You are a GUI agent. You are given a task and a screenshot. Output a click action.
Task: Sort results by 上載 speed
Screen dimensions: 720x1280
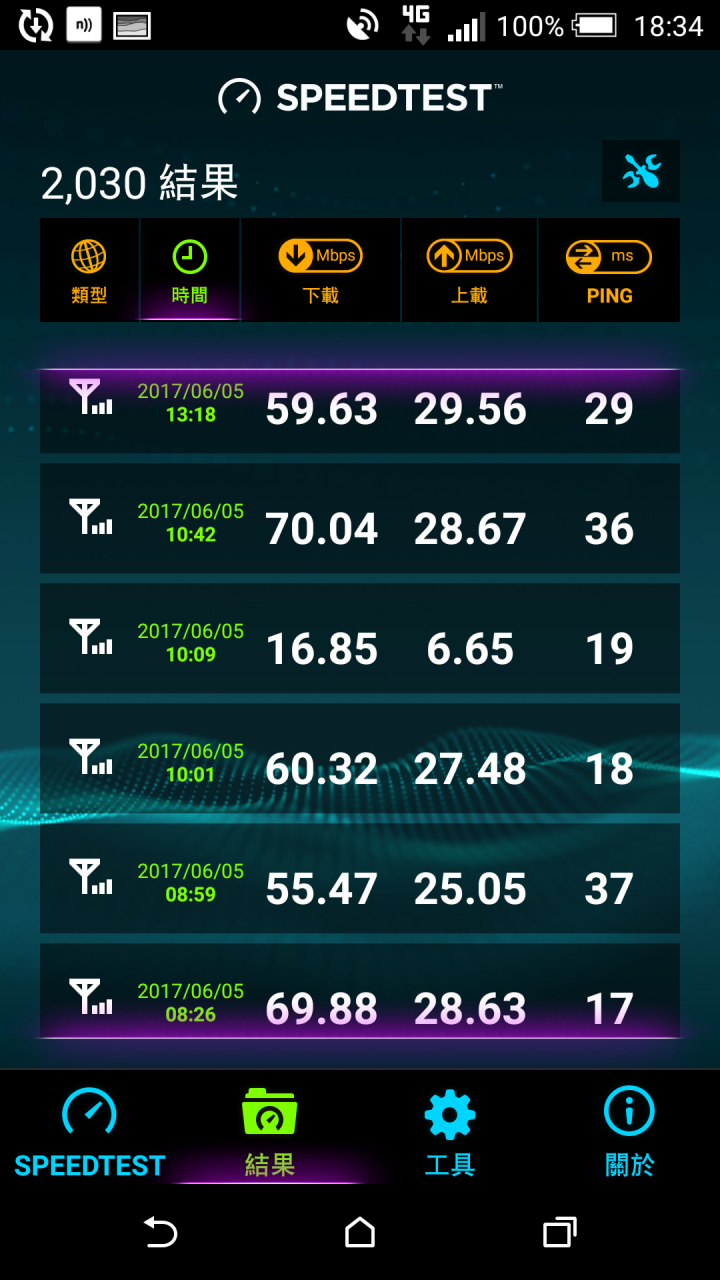tap(469, 271)
